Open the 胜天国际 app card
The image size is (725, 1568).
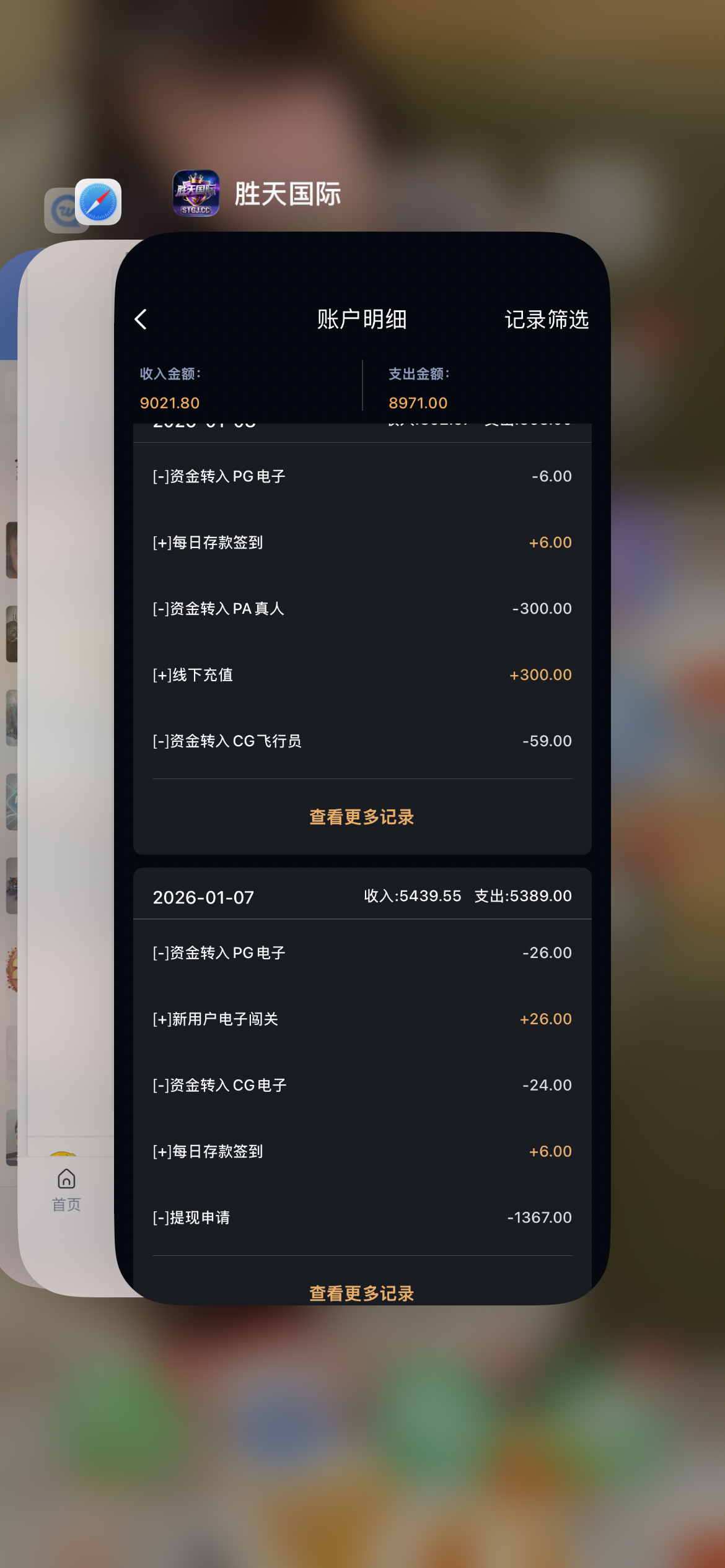coord(362,768)
